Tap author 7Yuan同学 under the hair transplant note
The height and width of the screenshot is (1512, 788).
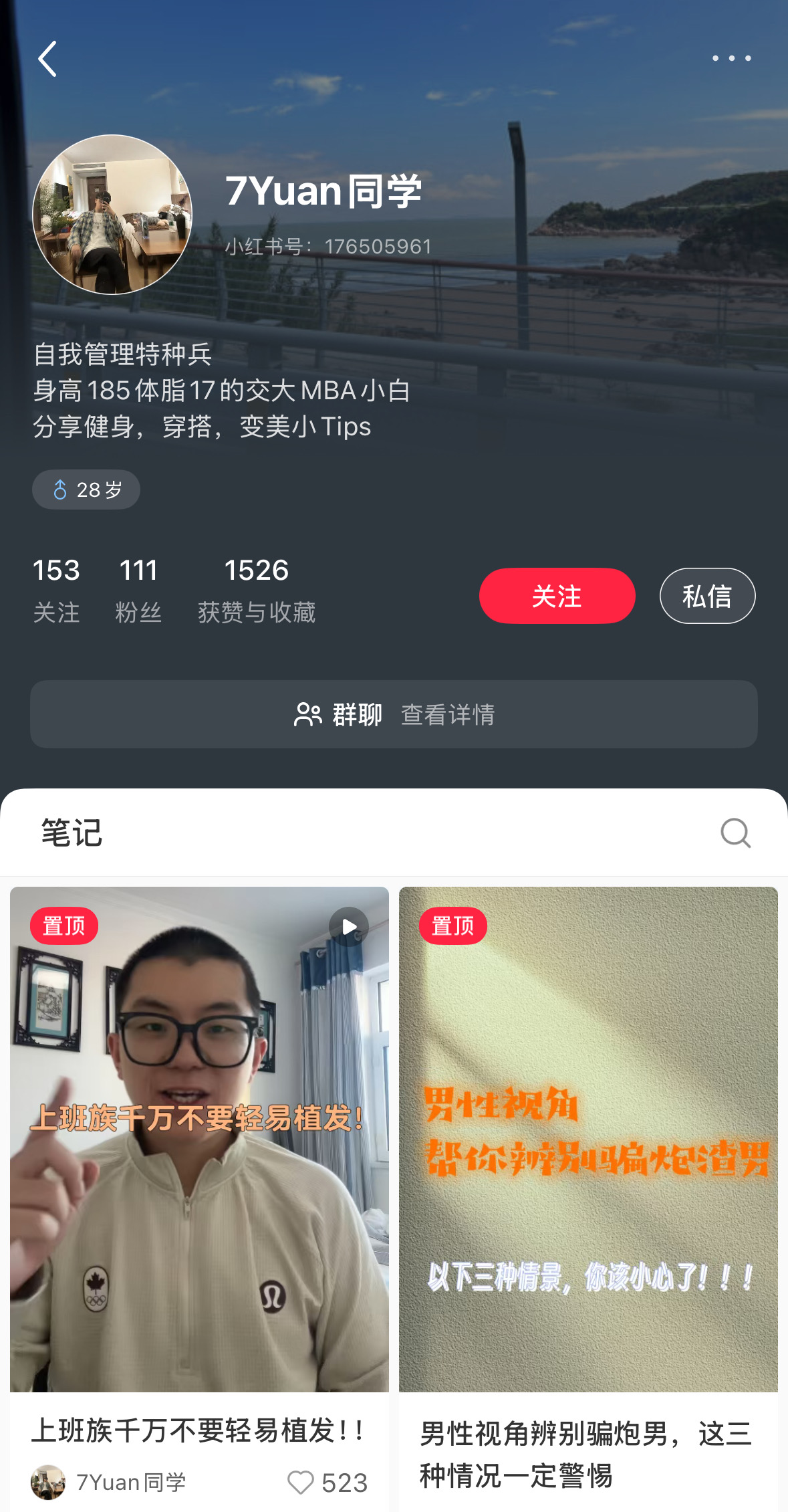[109, 1483]
